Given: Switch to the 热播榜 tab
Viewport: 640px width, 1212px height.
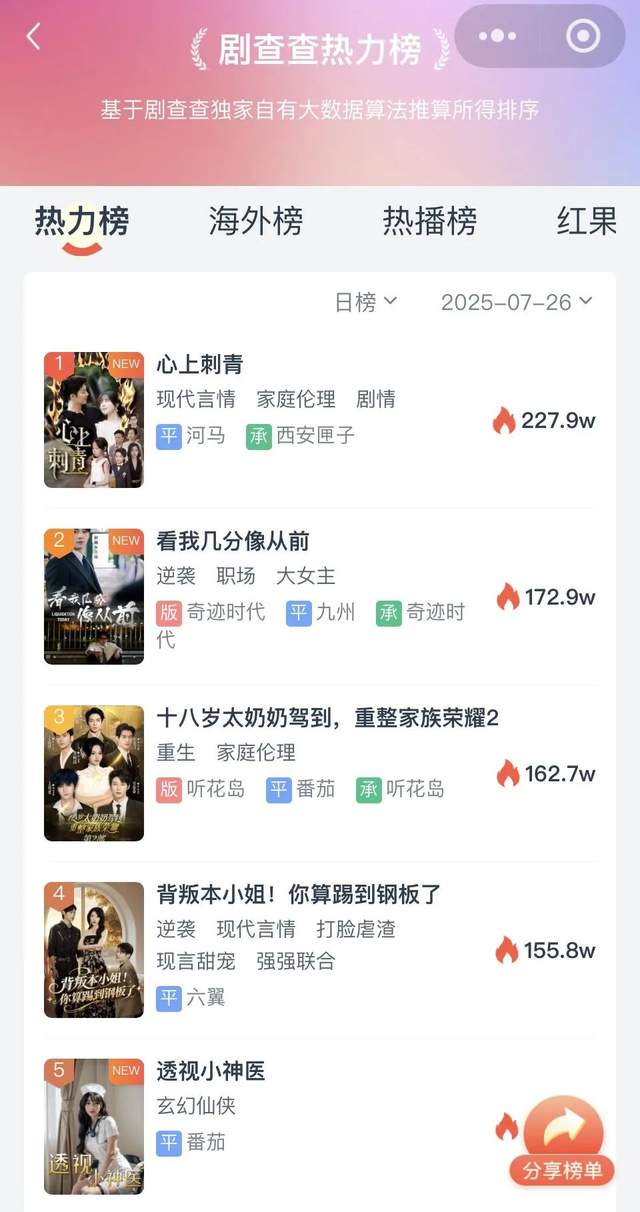Looking at the screenshot, I should coord(429,221).
